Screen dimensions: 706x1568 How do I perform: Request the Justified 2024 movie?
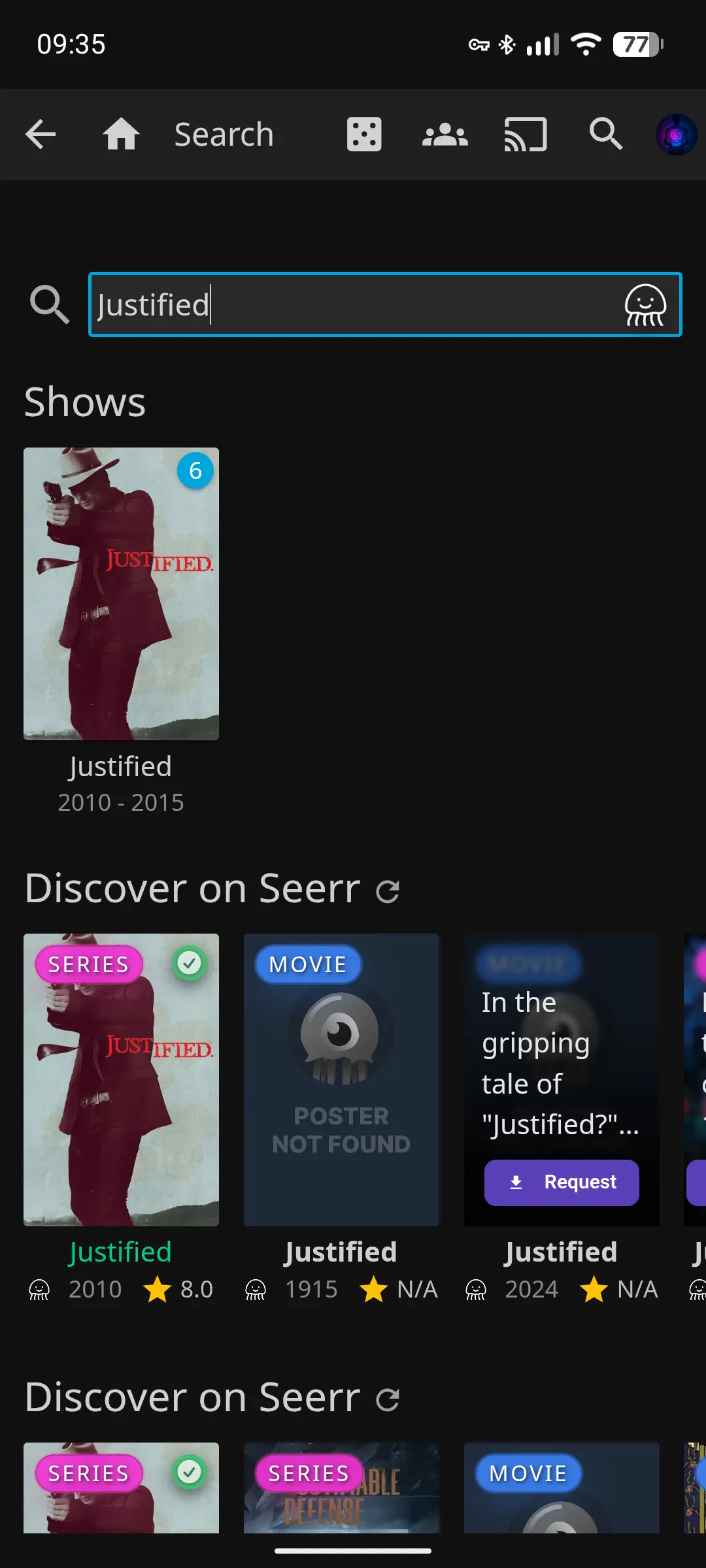click(x=562, y=1182)
